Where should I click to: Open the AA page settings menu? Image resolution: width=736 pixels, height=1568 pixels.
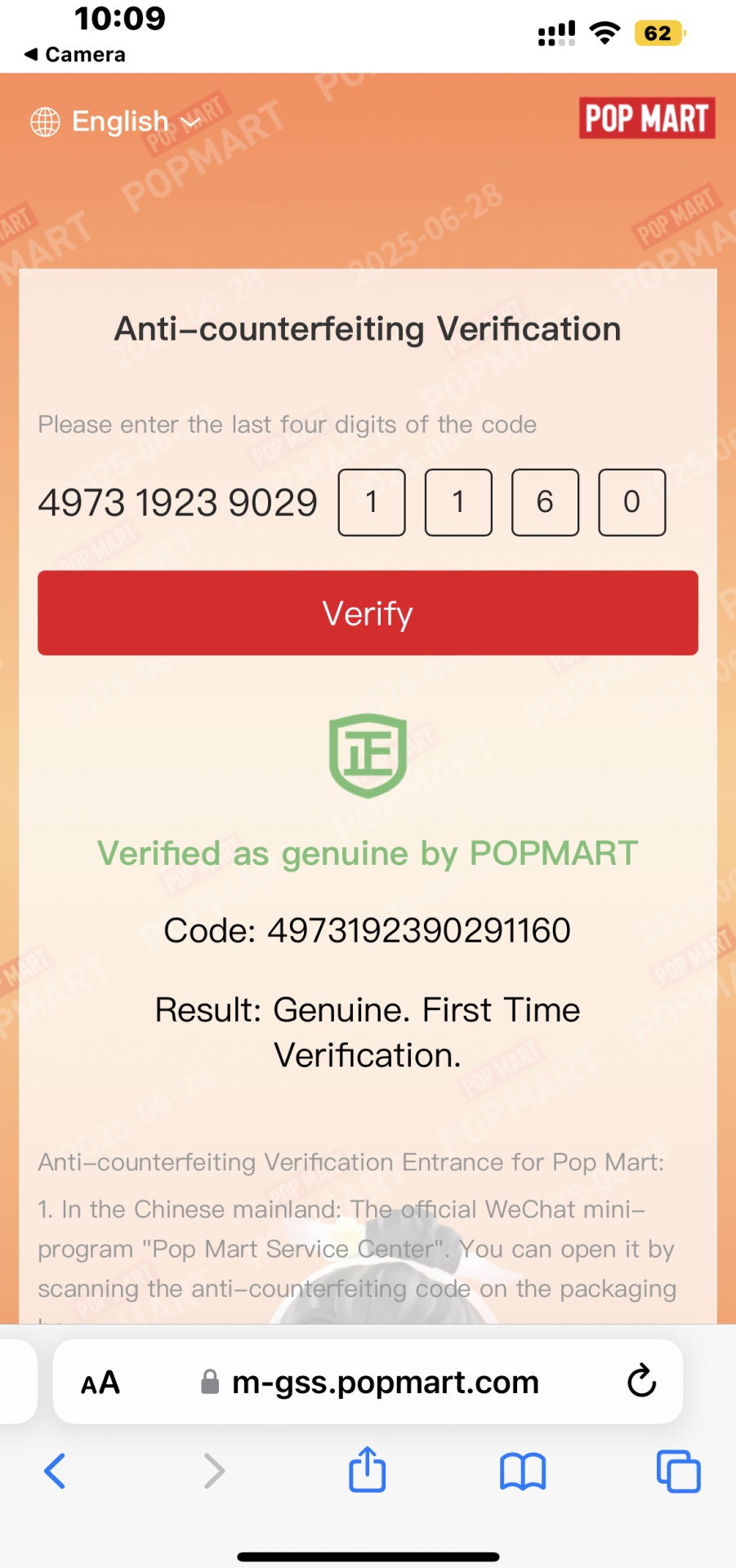point(100,1383)
